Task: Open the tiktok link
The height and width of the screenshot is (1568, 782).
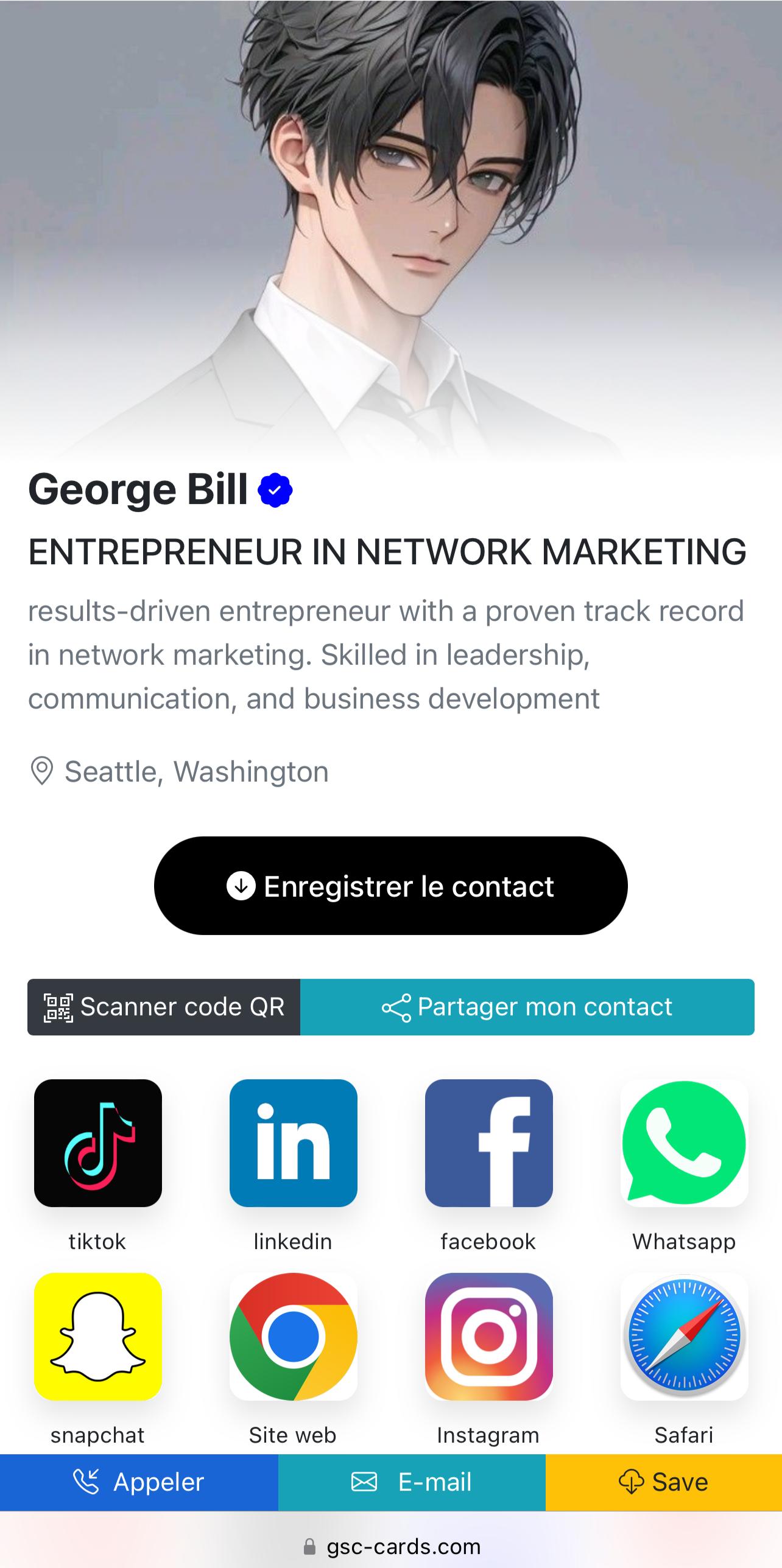Action: [98, 1143]
